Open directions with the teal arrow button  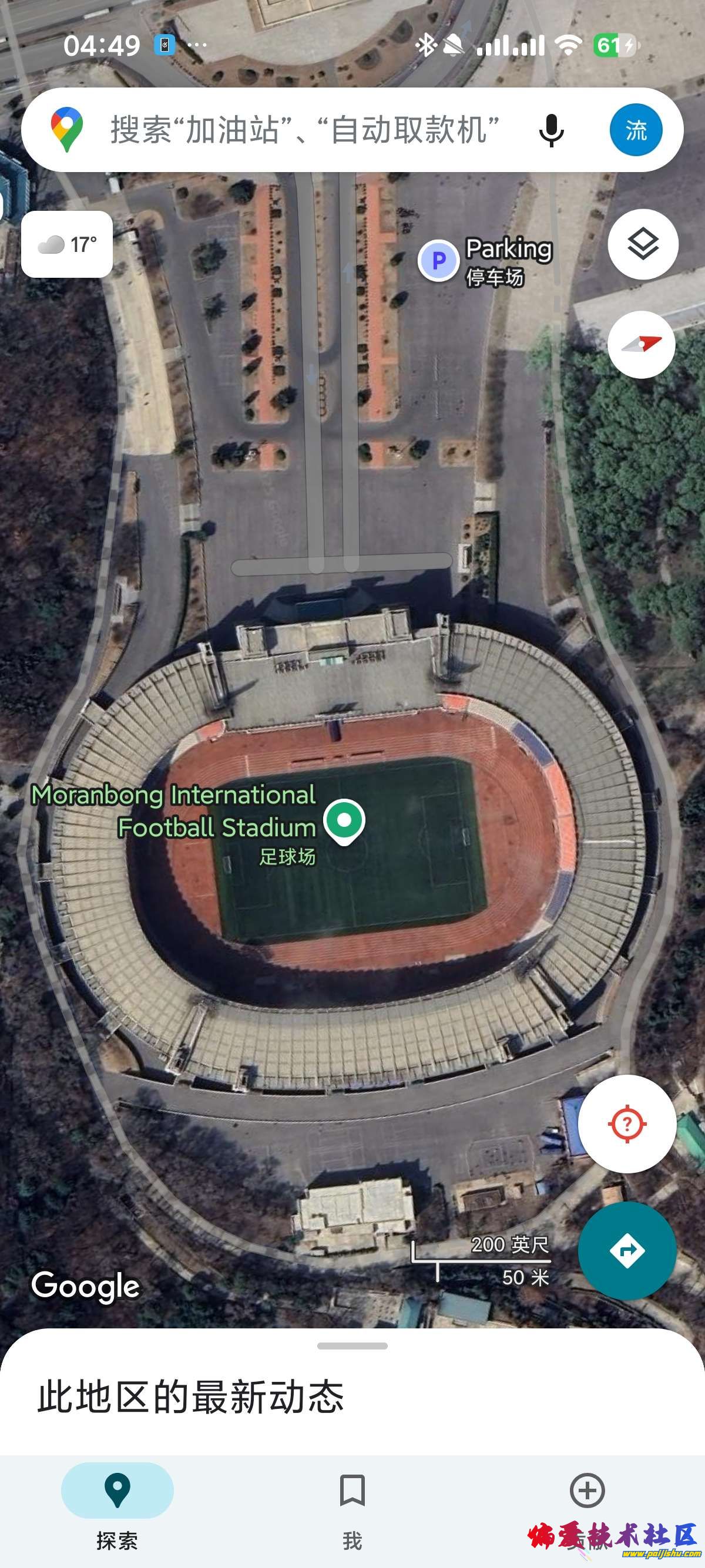coord(626,1251)
